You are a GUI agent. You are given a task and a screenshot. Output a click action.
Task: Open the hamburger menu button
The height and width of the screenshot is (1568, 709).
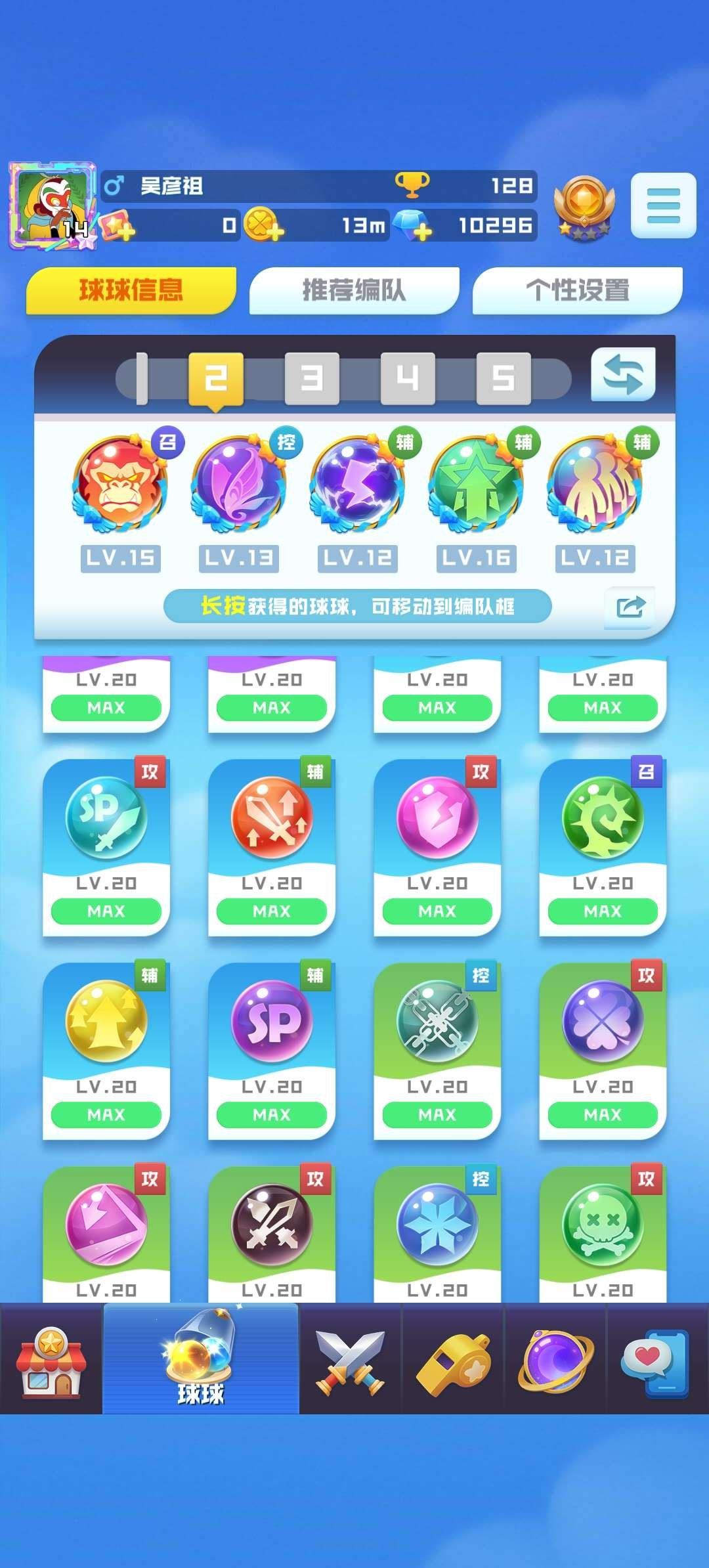click(x=663, y=206)
